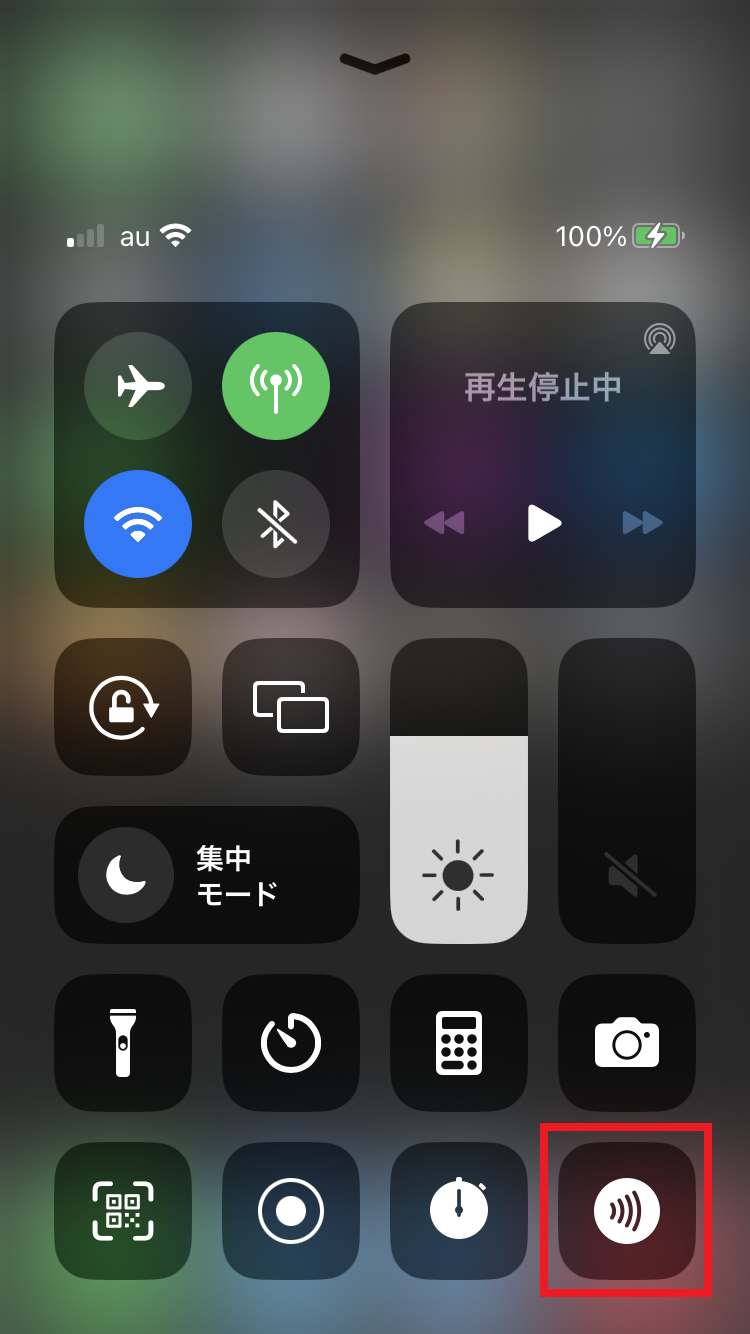Toggle 集中モード focus mode

coord(207,875)
